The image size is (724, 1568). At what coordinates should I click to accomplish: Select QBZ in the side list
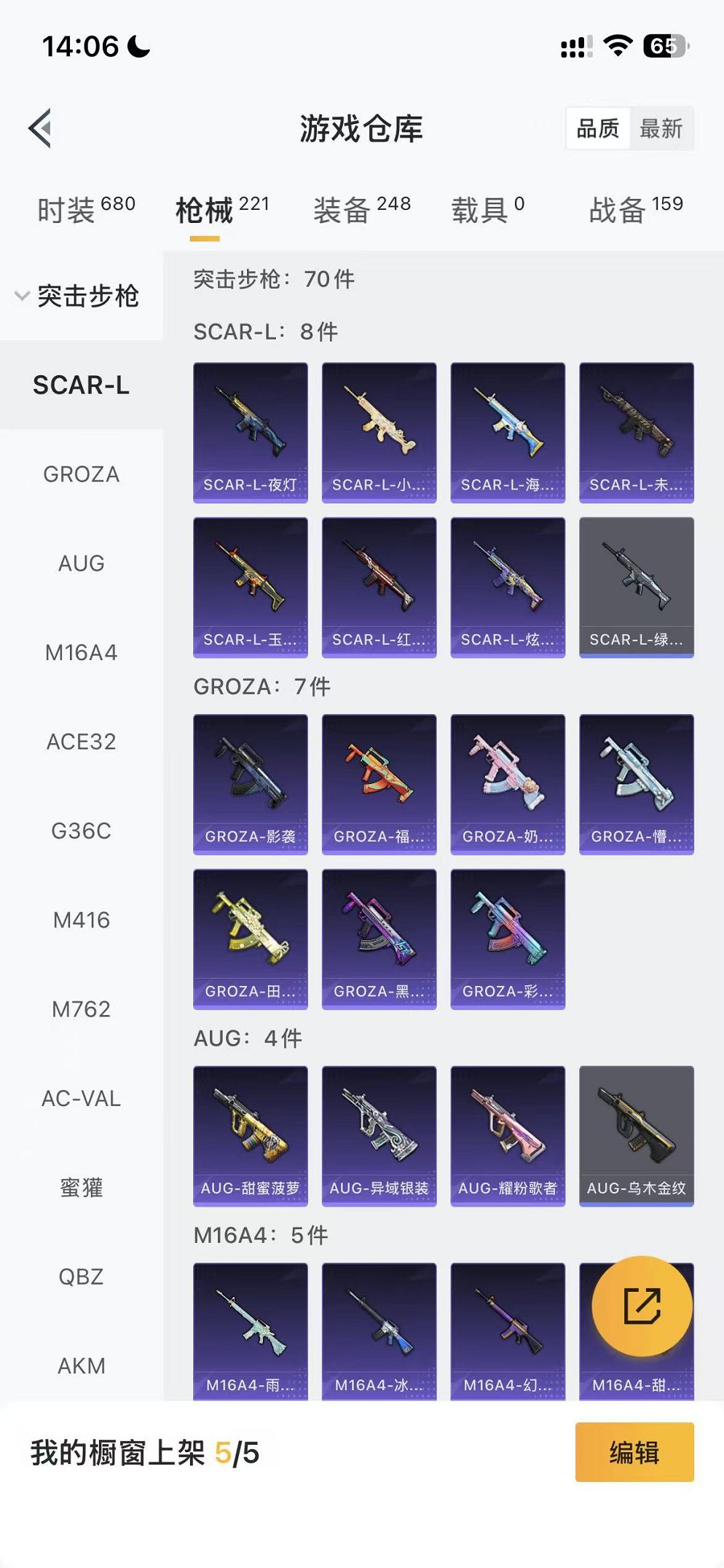(x=81, y=1277)
